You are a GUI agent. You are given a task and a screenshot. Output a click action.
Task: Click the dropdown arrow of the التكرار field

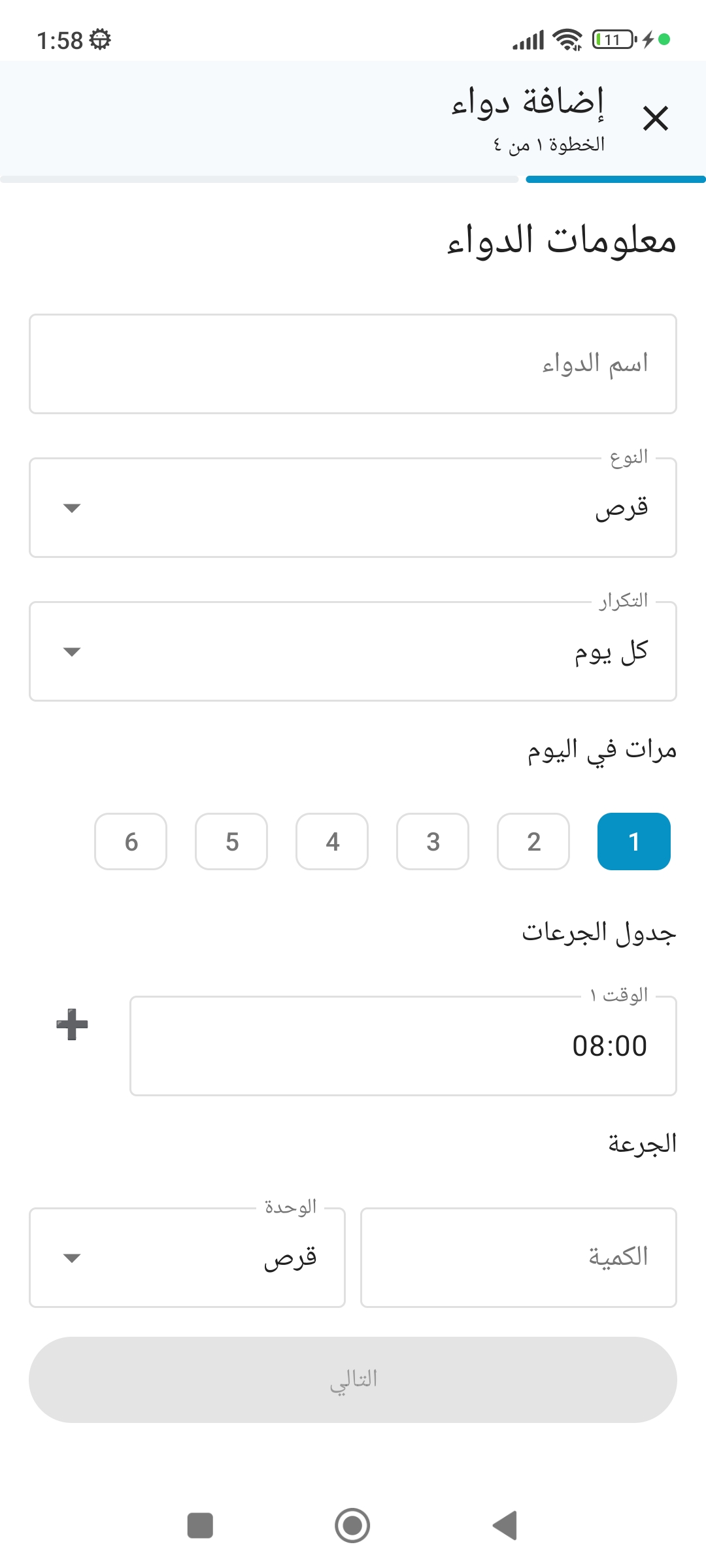pos(72,651)
